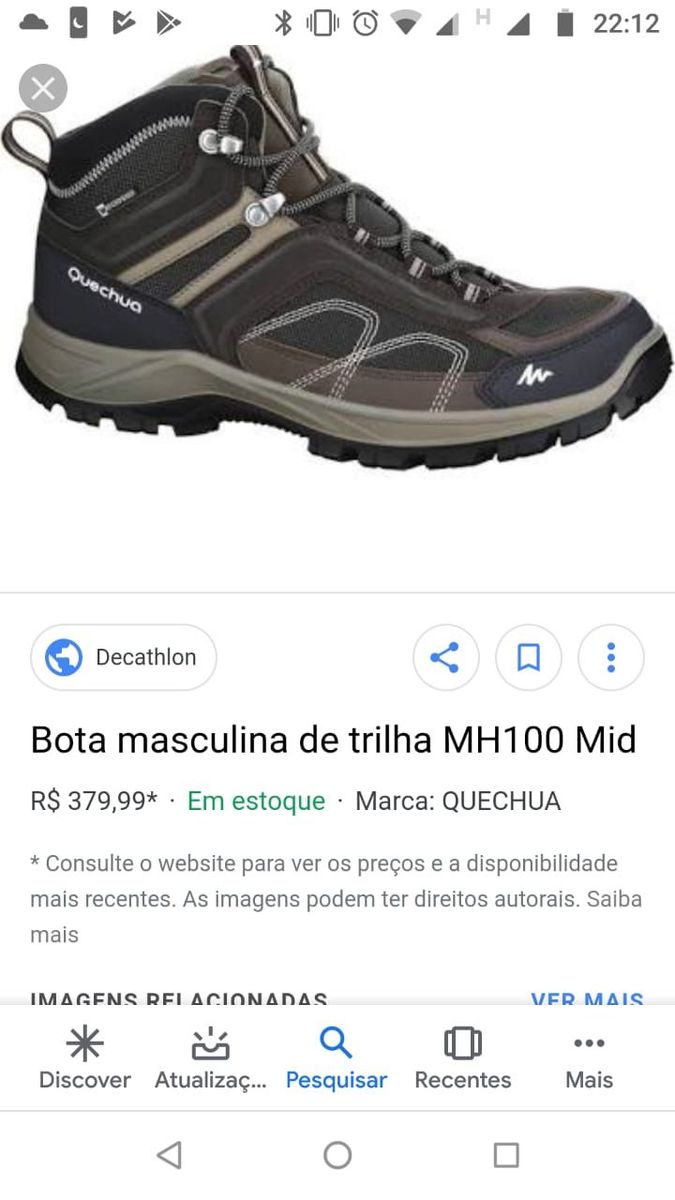Visit the Decathlon website

pos(124,657)
